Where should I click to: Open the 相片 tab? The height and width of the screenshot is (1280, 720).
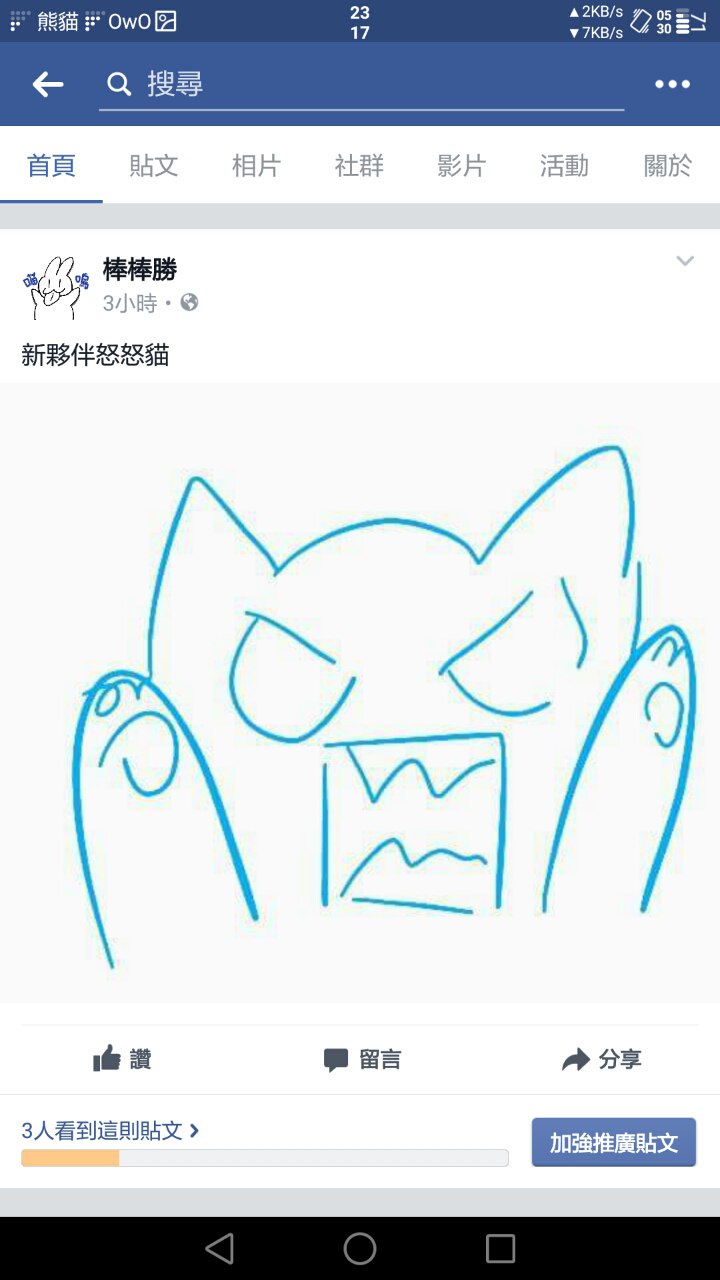[x=257, y=166]
